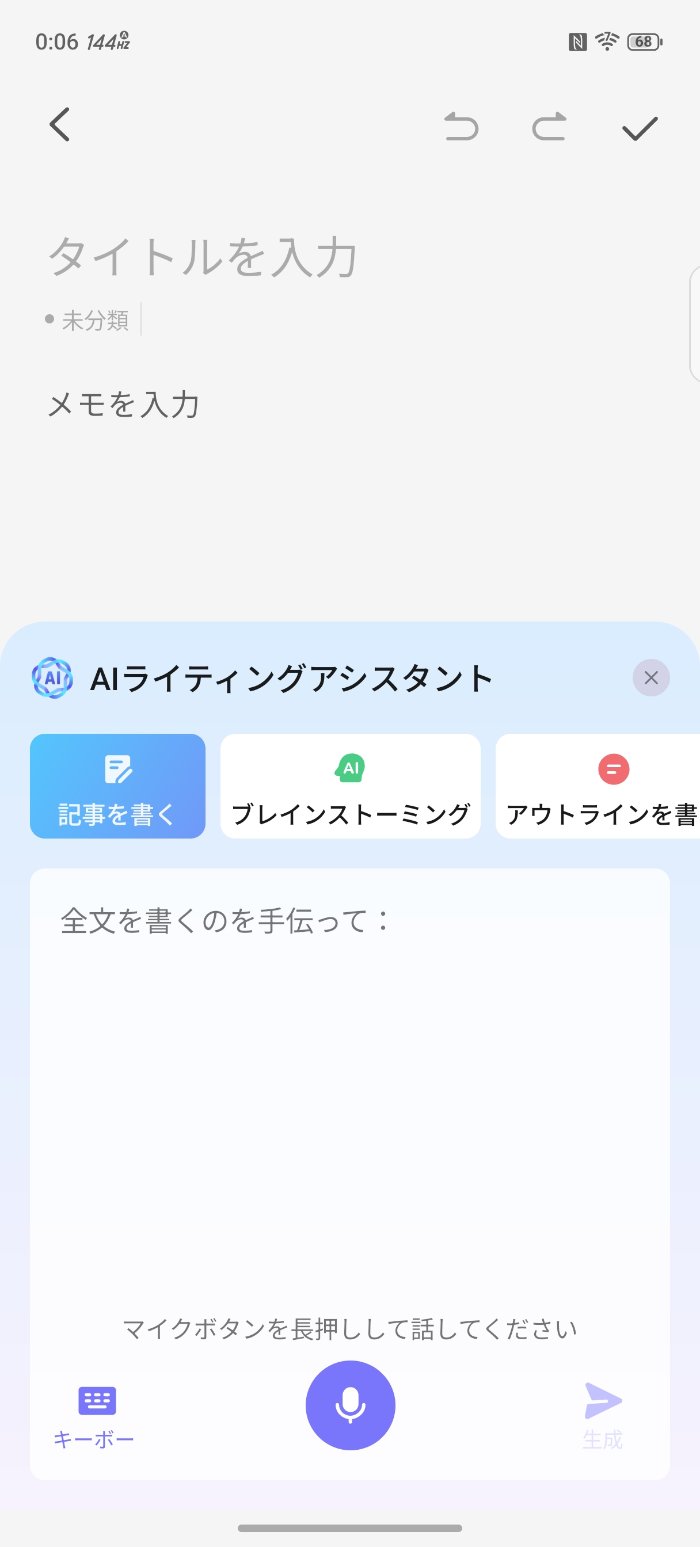
Task: Redo the last edit
Action: click(x=549, y=127)
